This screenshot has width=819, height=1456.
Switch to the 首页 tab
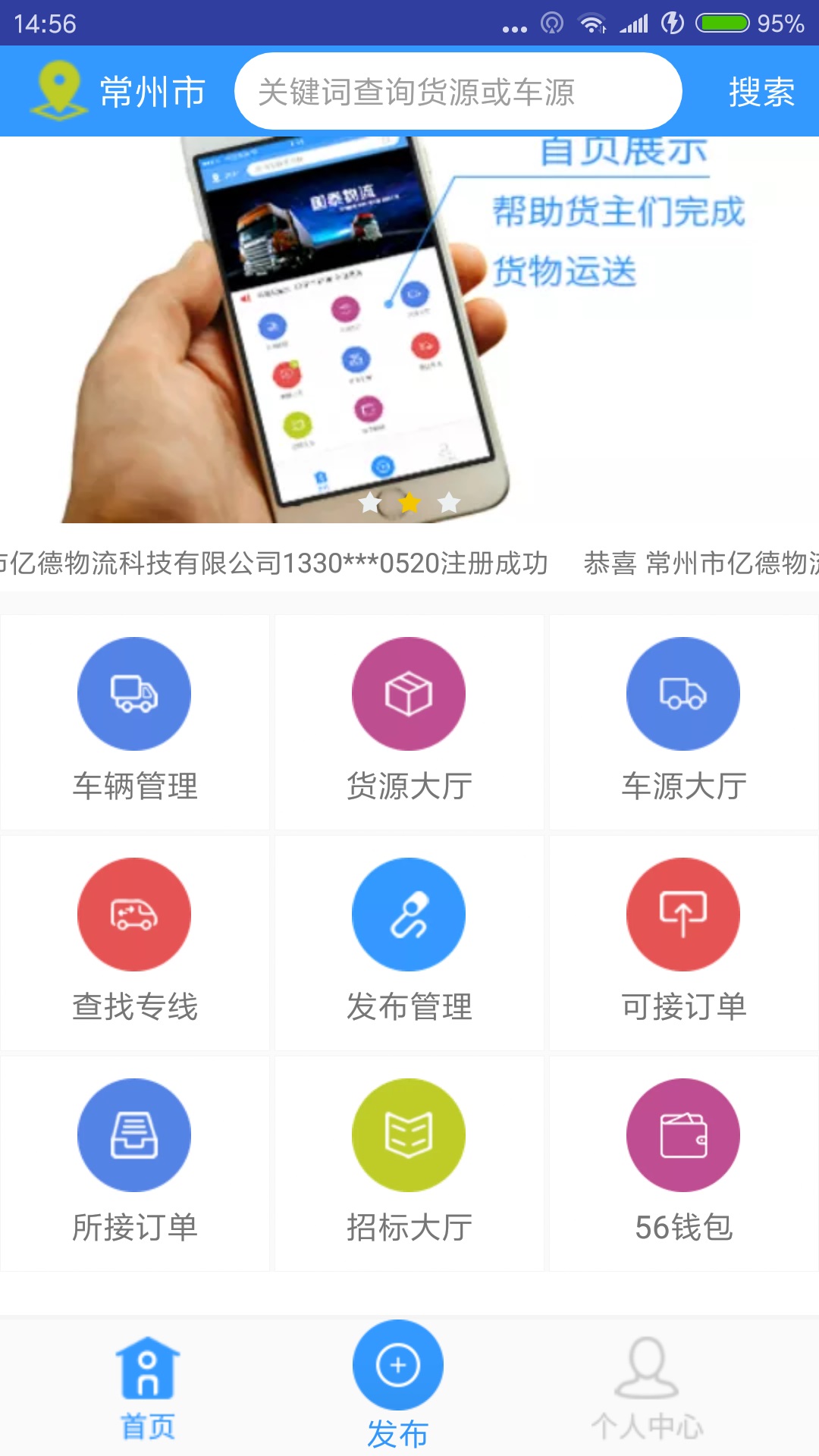(x=148, y=1388)
